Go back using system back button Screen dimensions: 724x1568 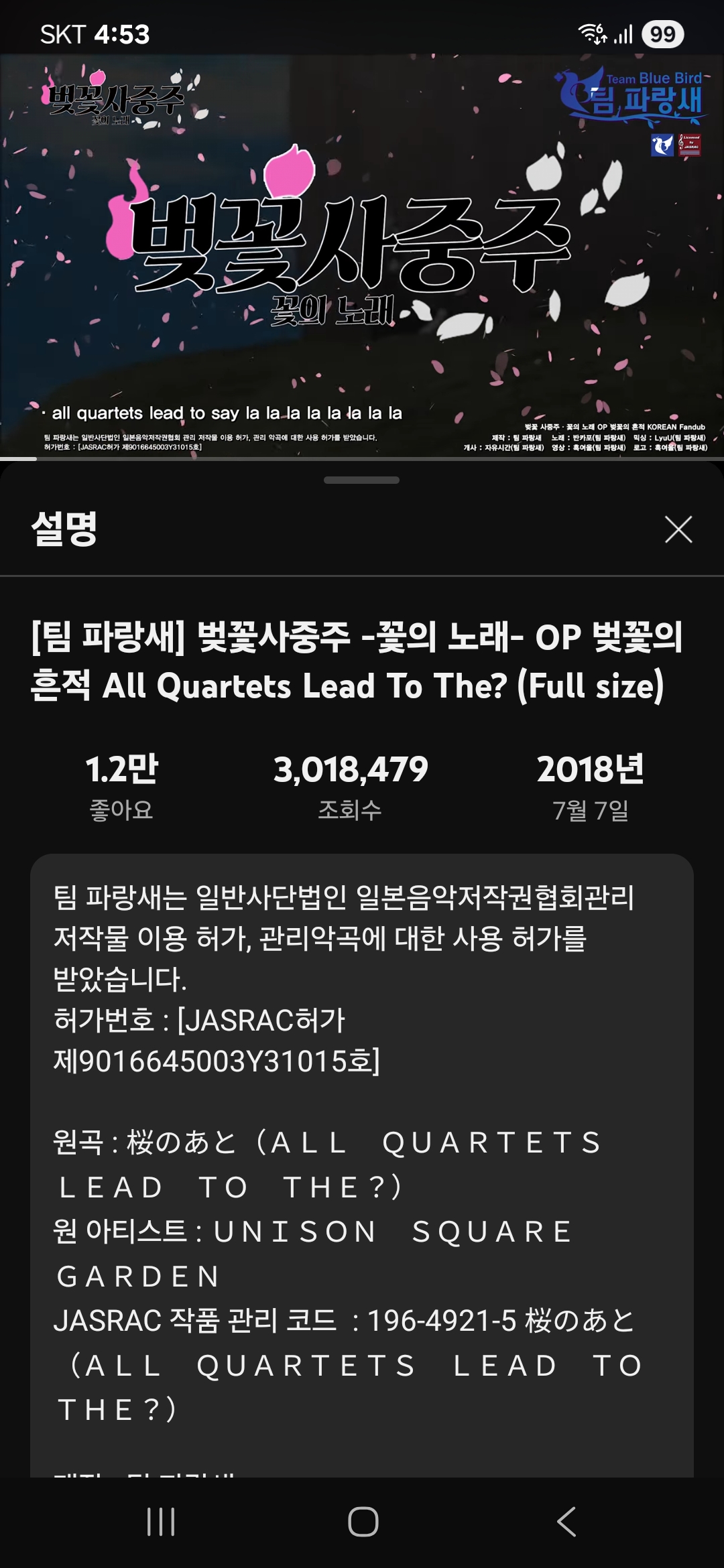pos(566,1521)
